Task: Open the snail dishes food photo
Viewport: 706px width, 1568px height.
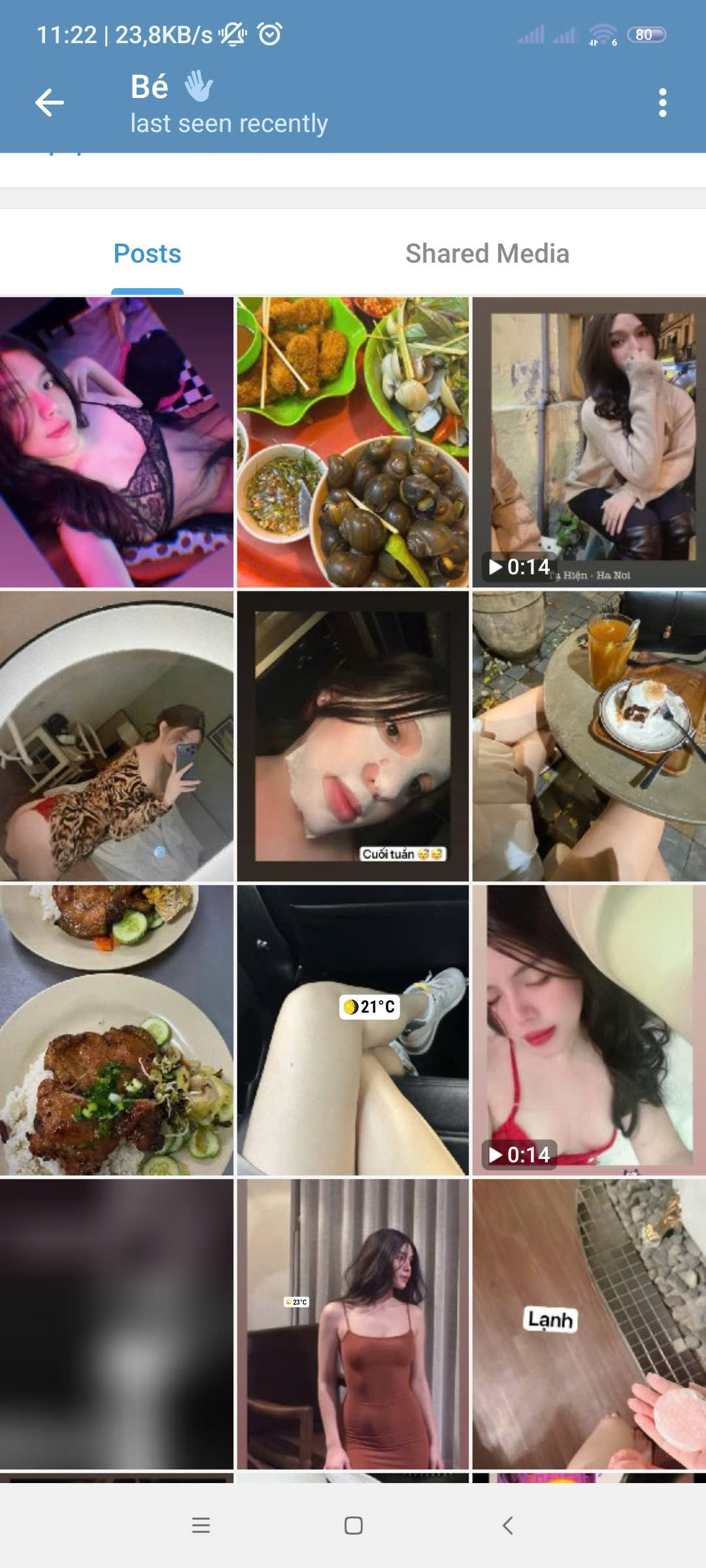Action: (353, 442)
